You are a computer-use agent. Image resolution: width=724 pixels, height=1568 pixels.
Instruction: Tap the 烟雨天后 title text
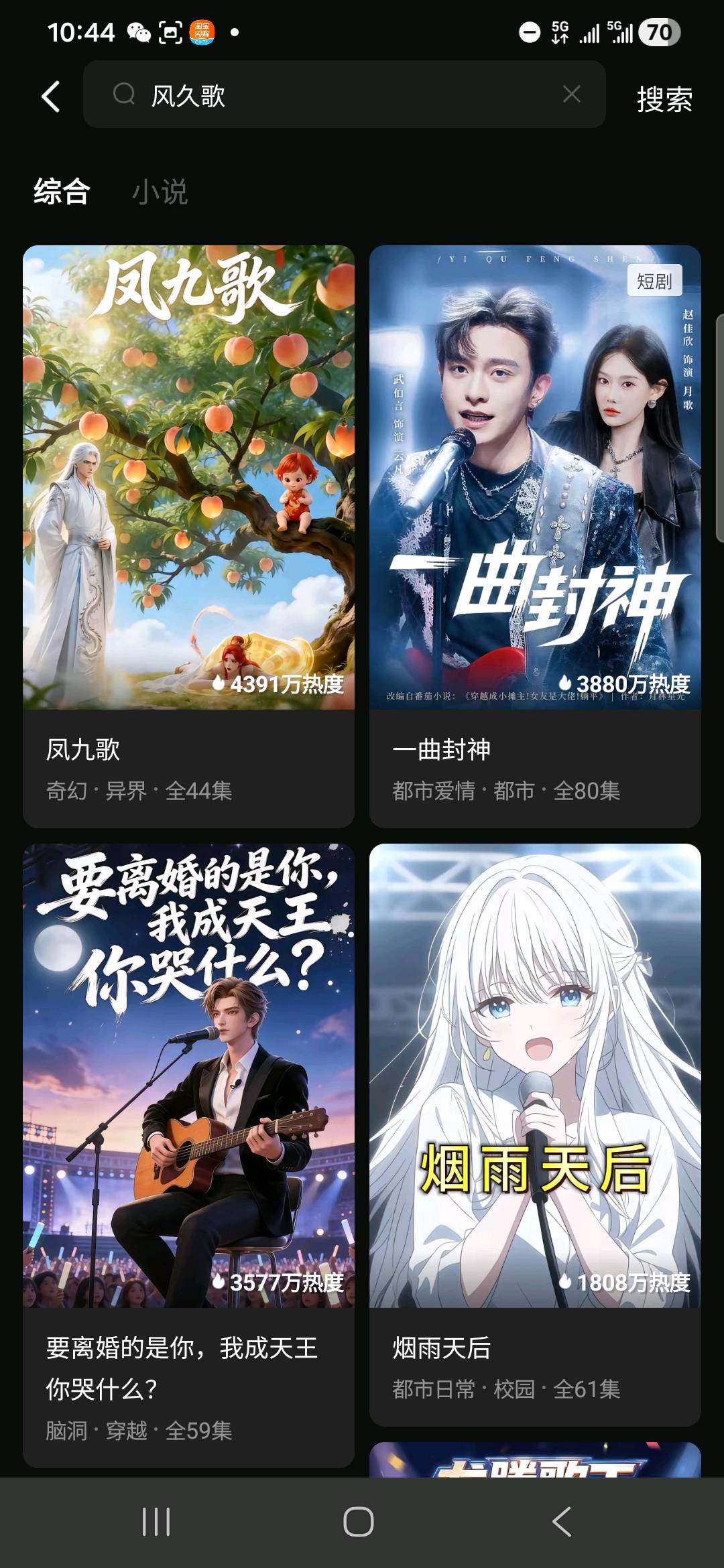(442, 1349)
